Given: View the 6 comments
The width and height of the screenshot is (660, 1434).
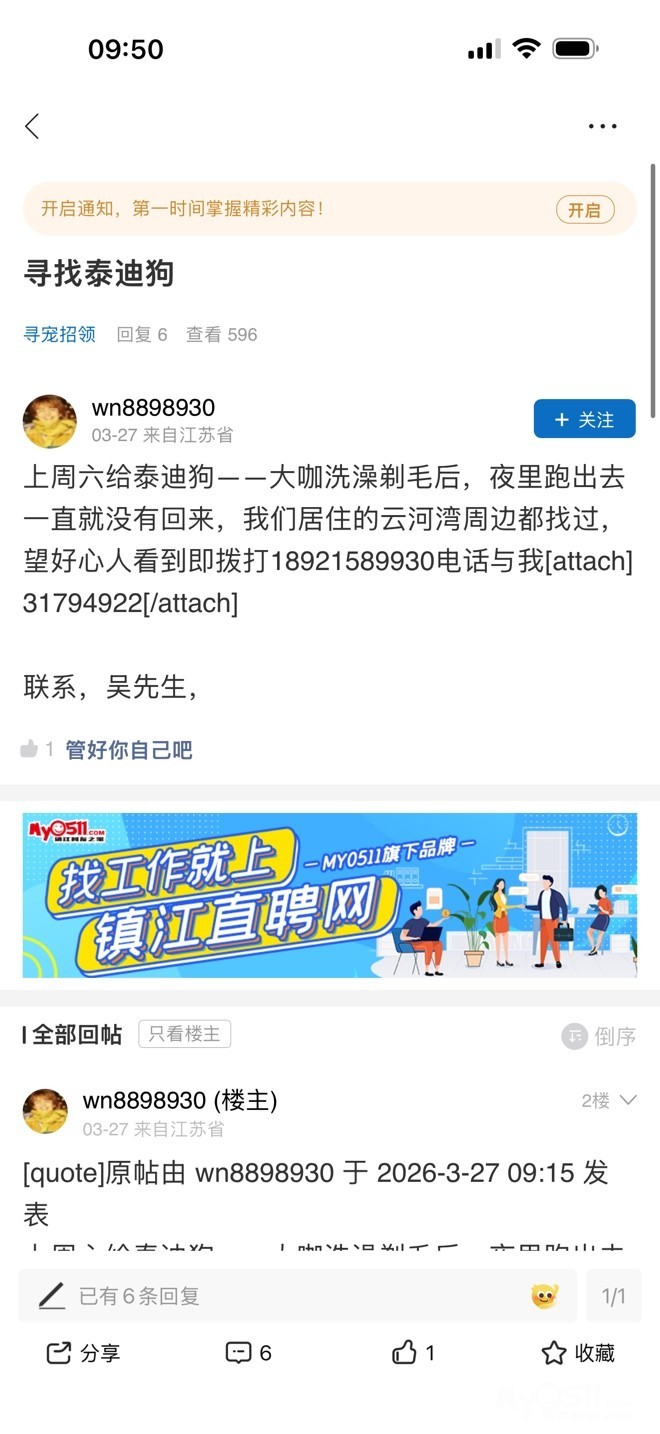Looking at the screenshot, I should [x=249, y=1353].
